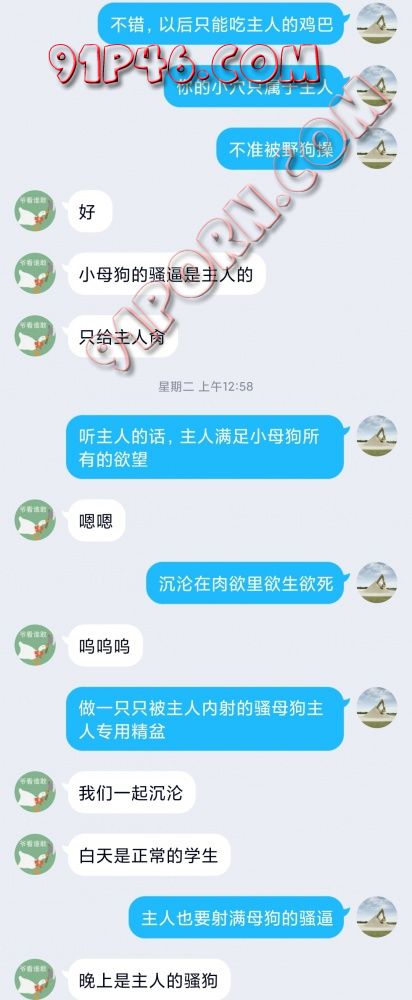This screenshot has height=1000, width=412.
Task: Open sender's avatar beside the 好 message
Action: point(34,210)
